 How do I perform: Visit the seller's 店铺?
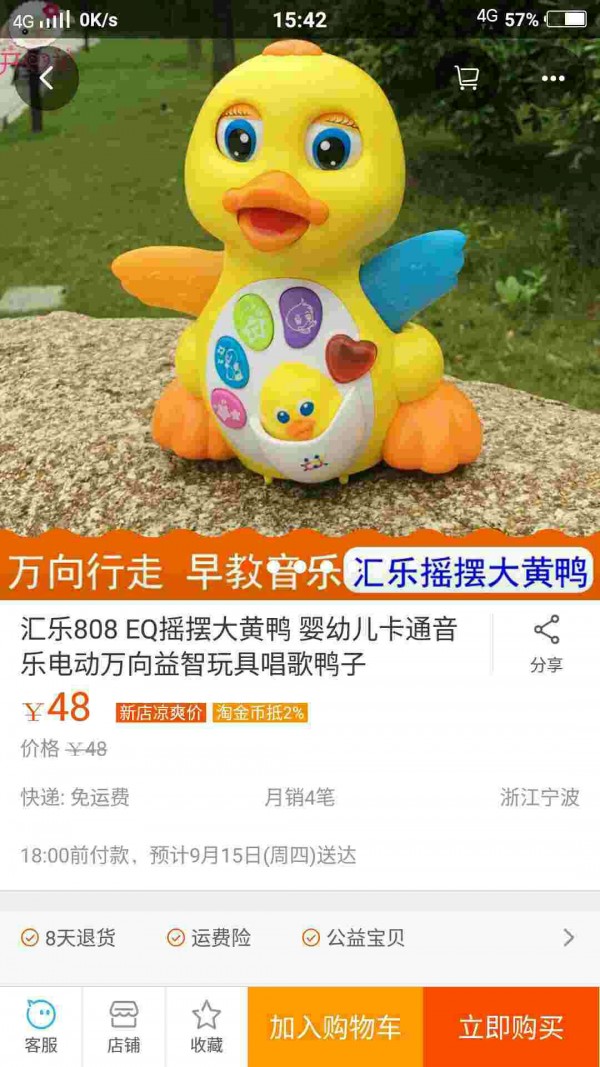pos(124,1026)
